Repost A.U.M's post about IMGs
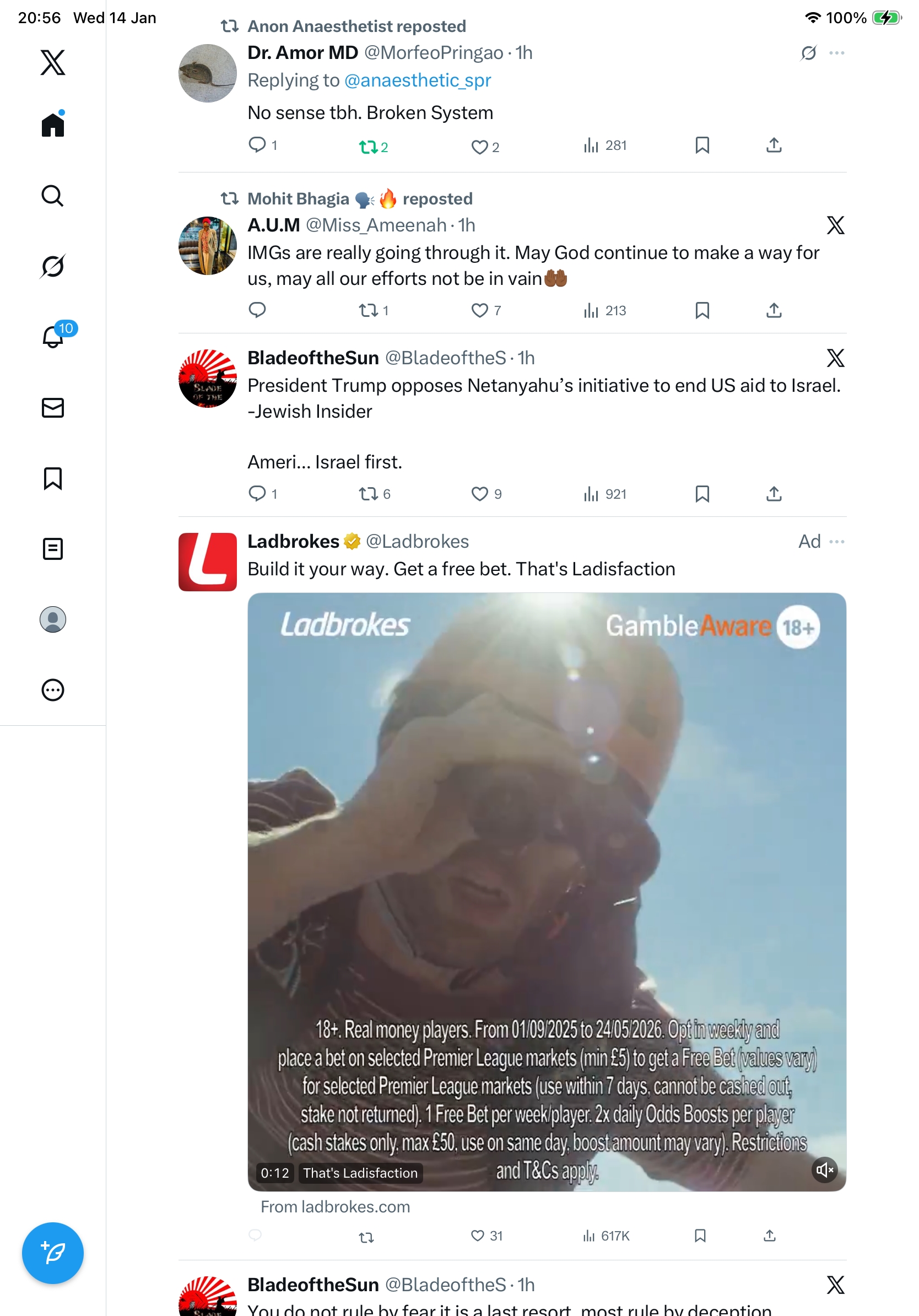The width and height of the screenshot is (919, 1316). coord(367,310)
